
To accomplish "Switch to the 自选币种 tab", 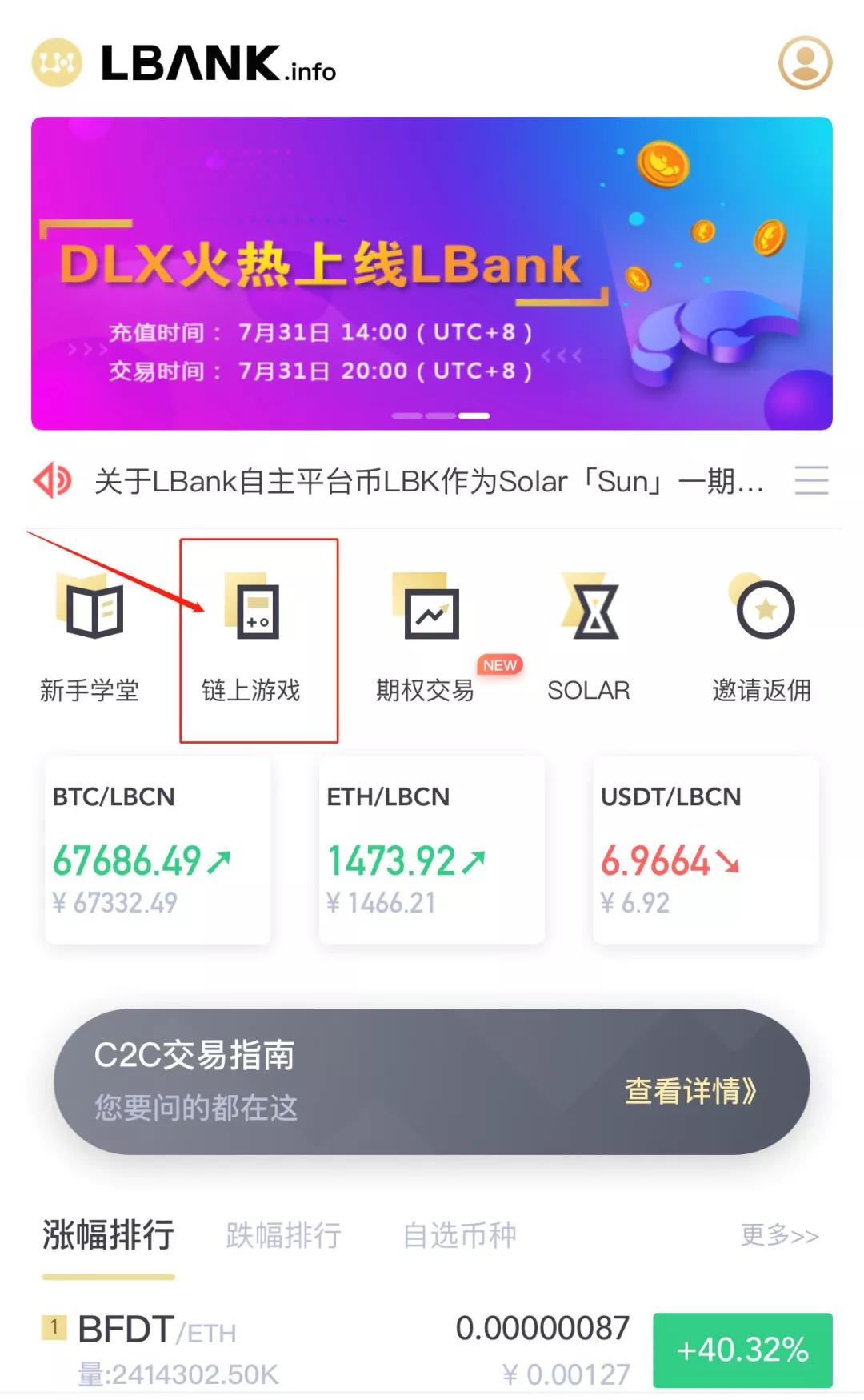I will (459, 1236).
